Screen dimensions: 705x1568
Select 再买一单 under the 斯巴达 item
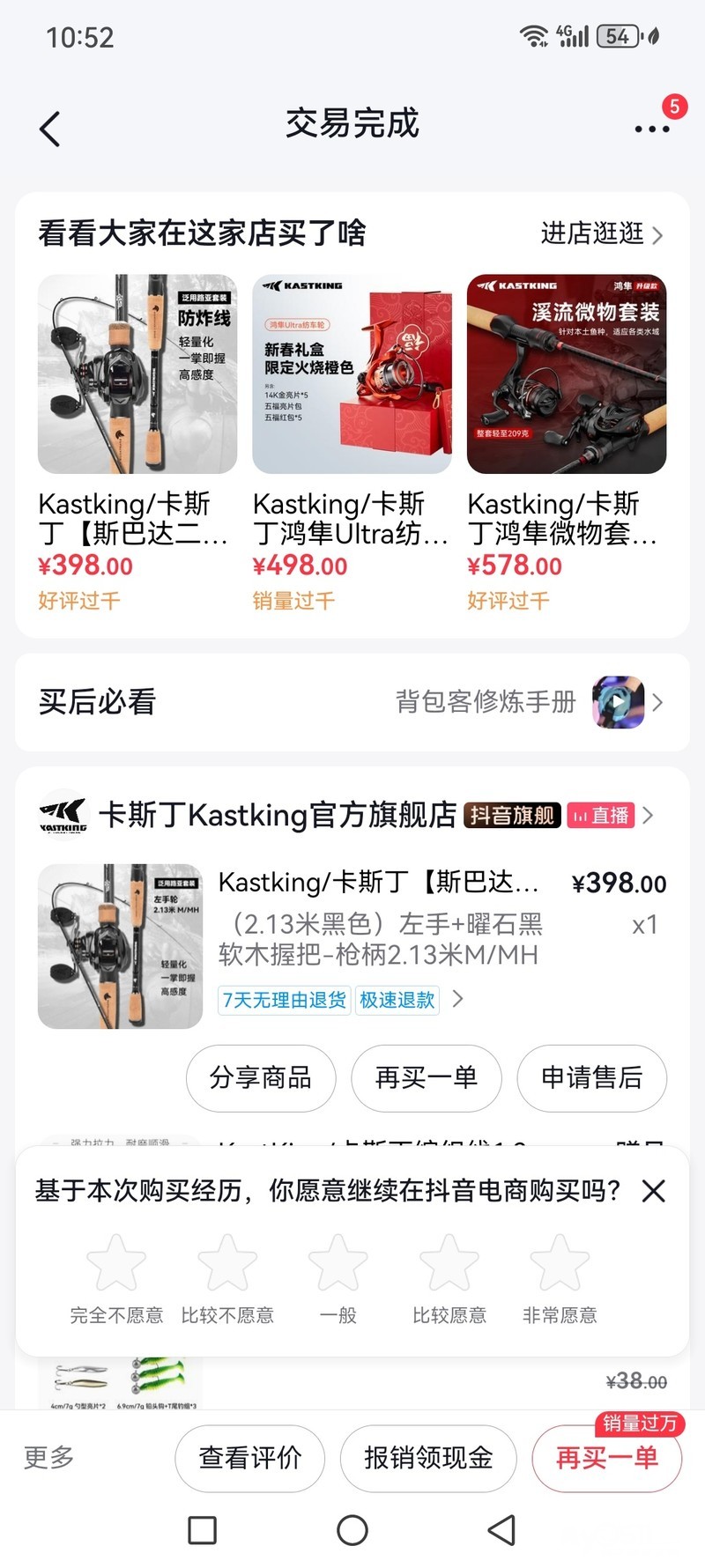coord(427,1077)
